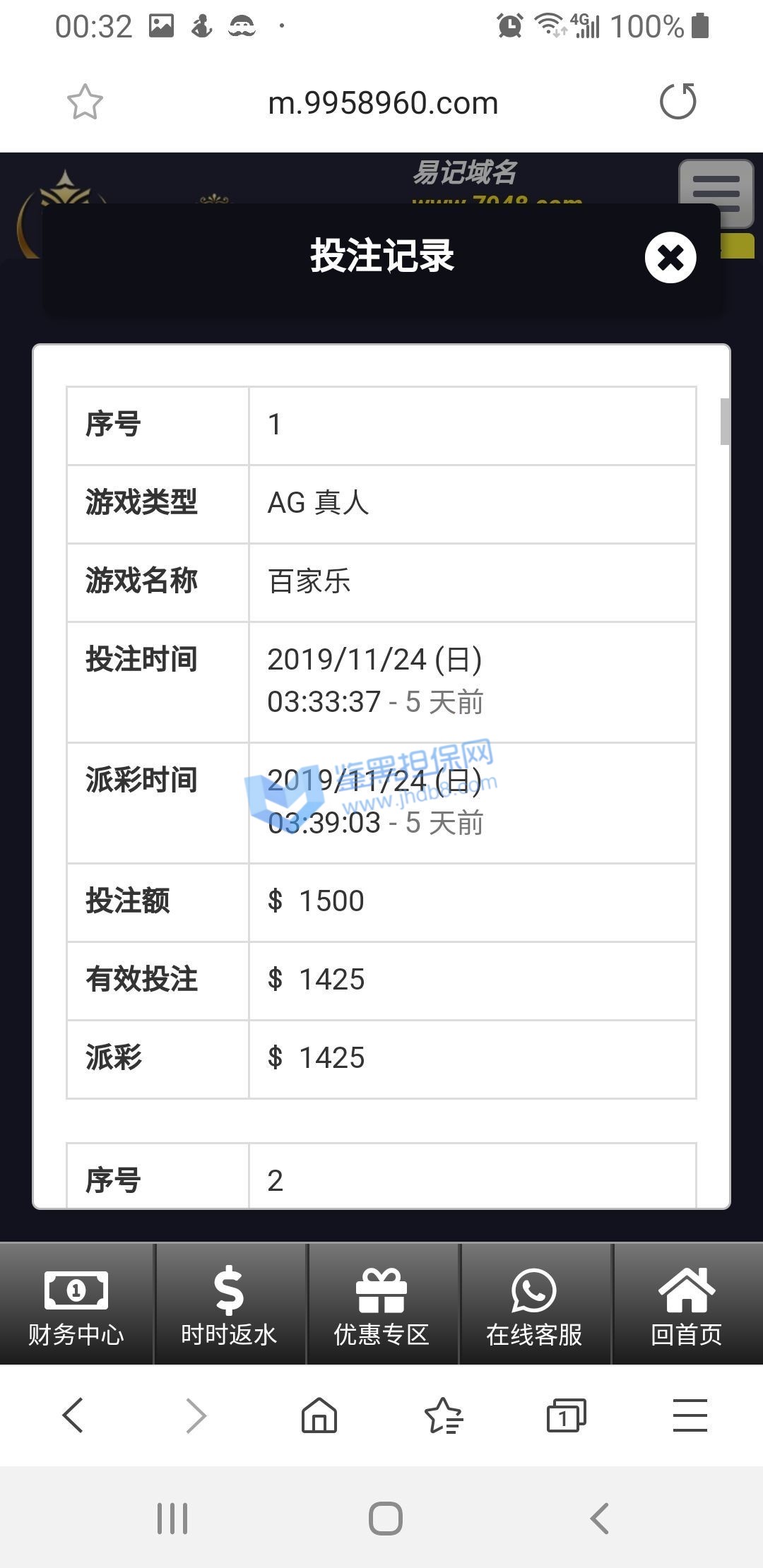Open the browser's three-line menu
The height and width of the screenshot is (1568, 763).
(x=690, y=1415)
